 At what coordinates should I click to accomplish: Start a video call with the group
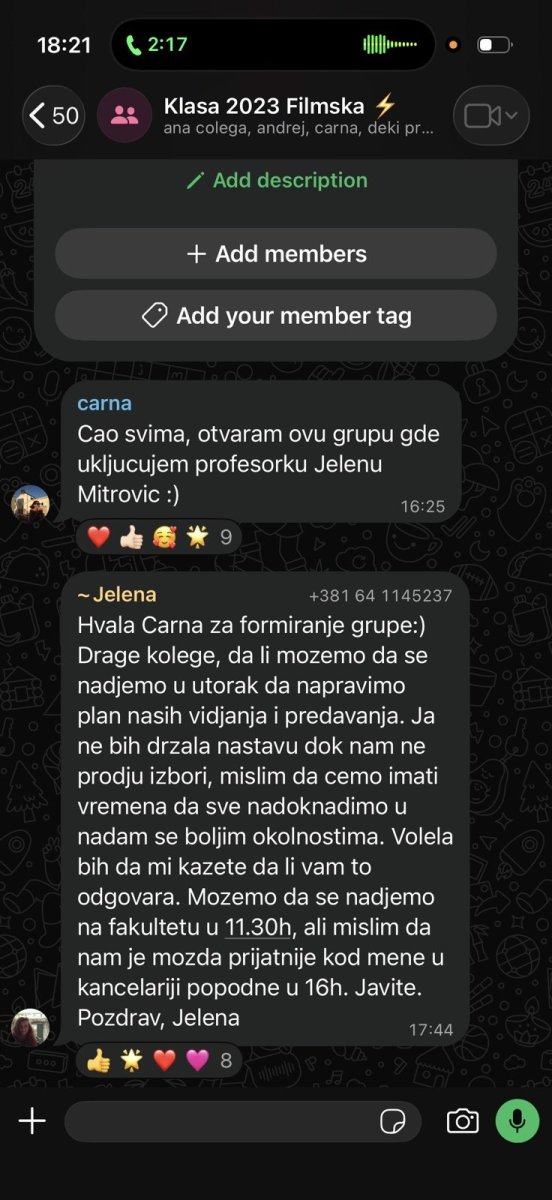[491, 116]
